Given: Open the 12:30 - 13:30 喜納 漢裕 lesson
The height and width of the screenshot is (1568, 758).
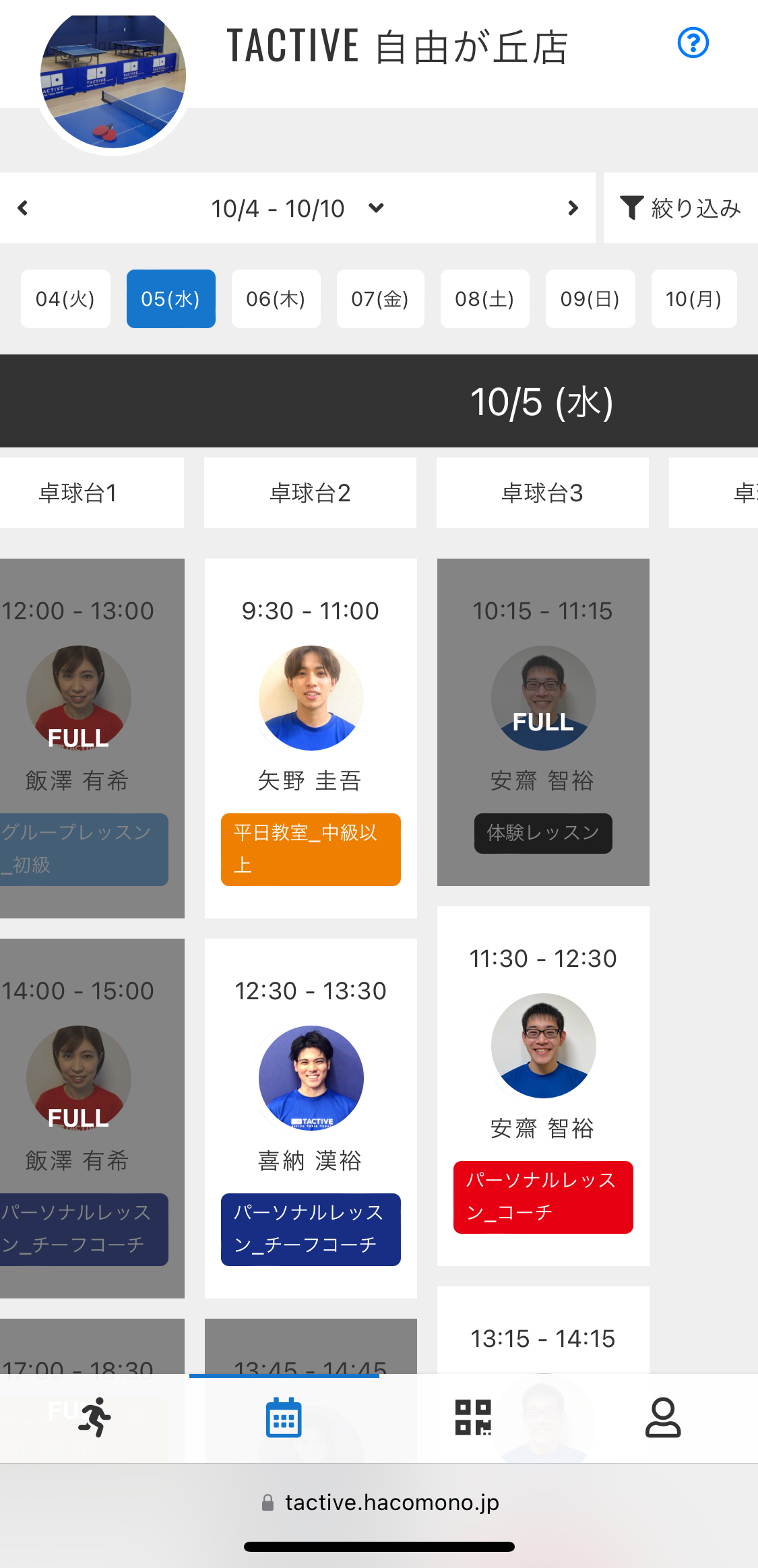Looking at the screenshot, I should pos(311,1119).
